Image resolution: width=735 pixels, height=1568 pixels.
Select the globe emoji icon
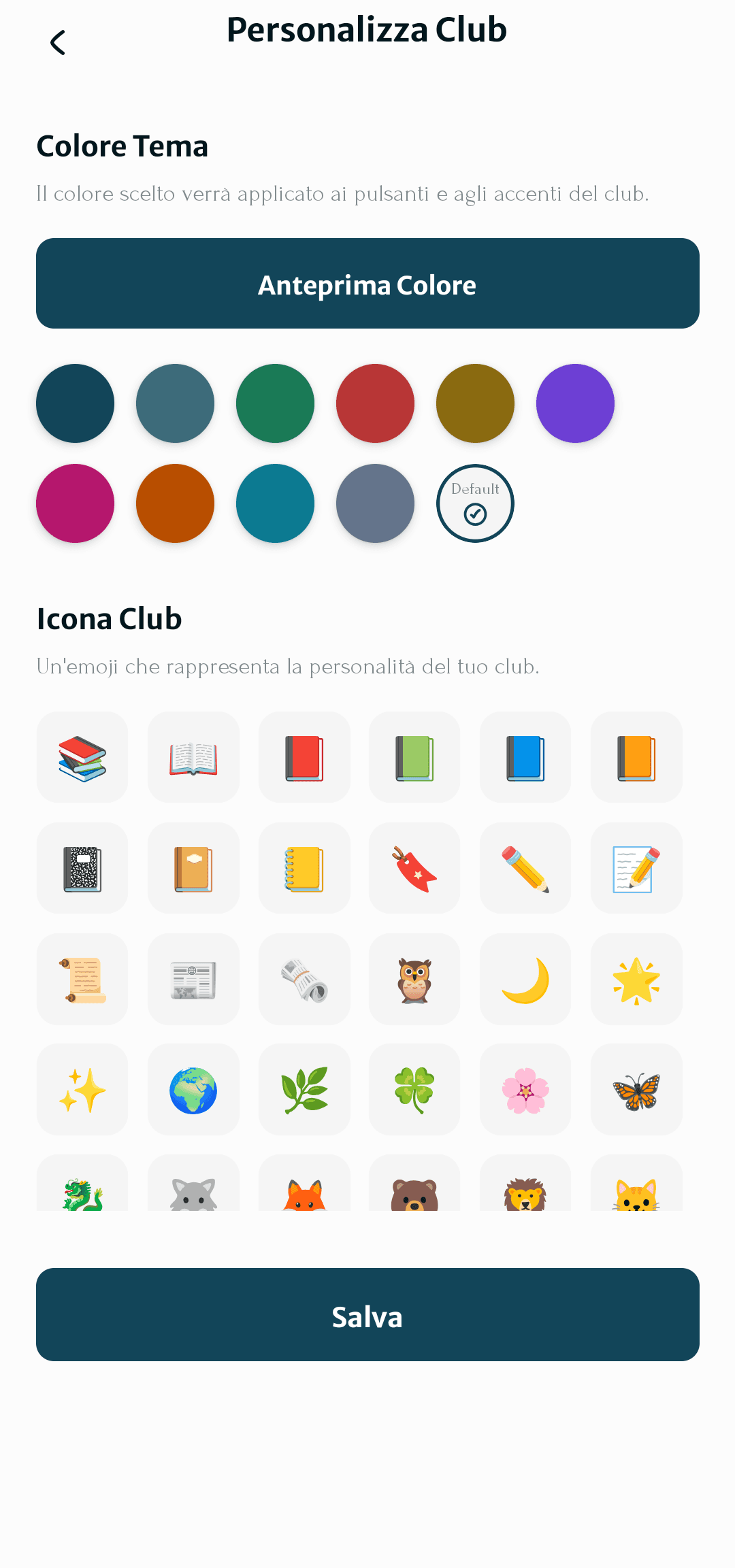[x=193, y=1090]
